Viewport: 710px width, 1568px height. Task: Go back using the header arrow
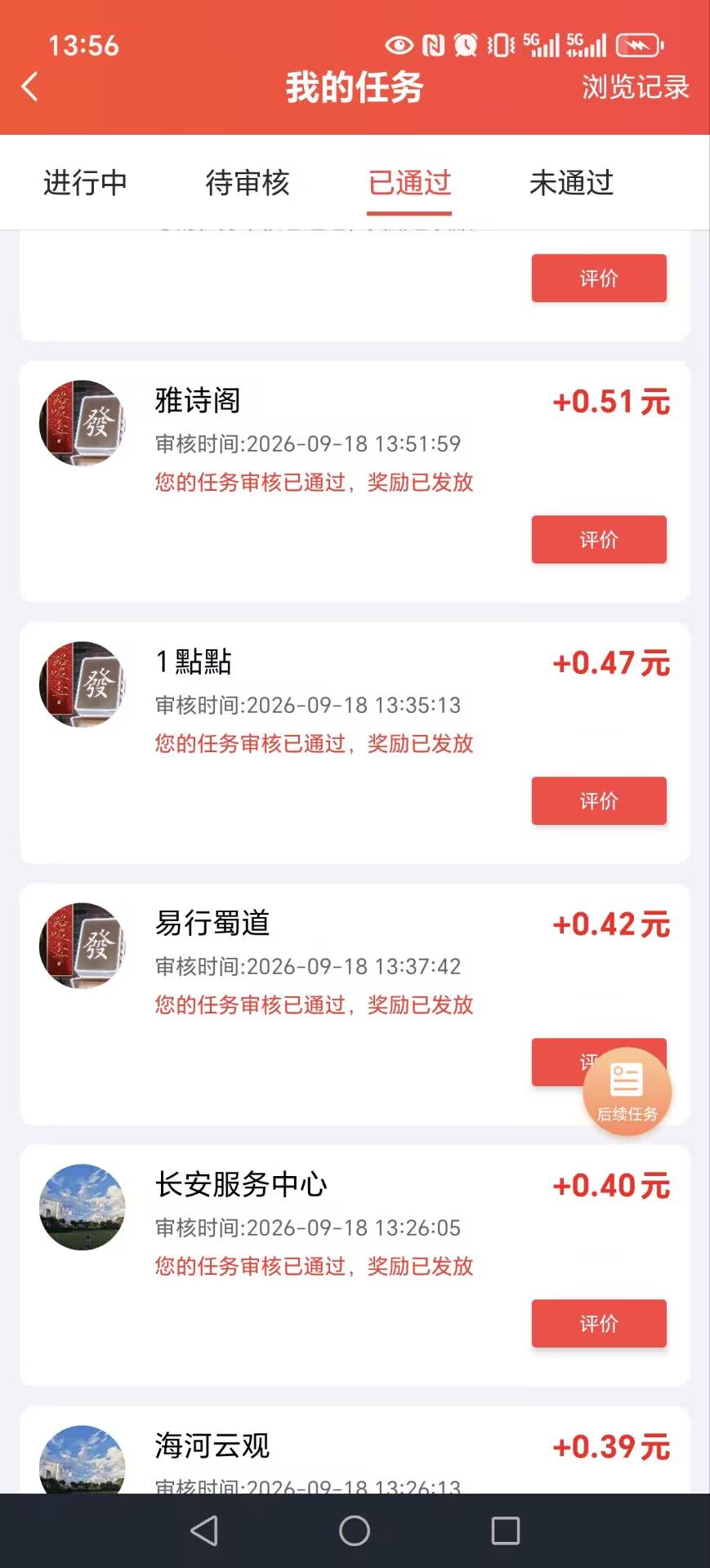point(30,87)
